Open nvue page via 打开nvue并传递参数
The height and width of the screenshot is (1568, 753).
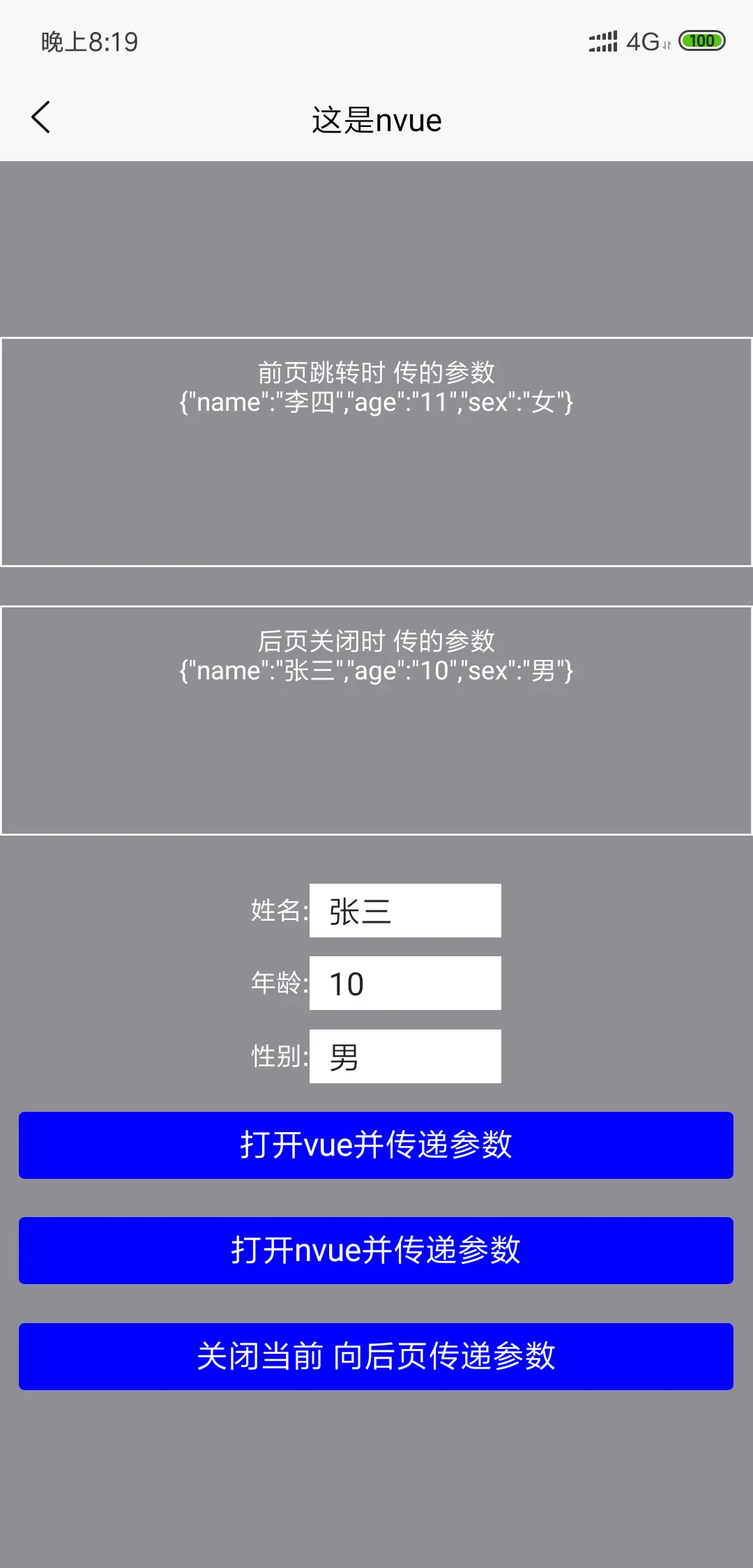(x=376, y=1251)
